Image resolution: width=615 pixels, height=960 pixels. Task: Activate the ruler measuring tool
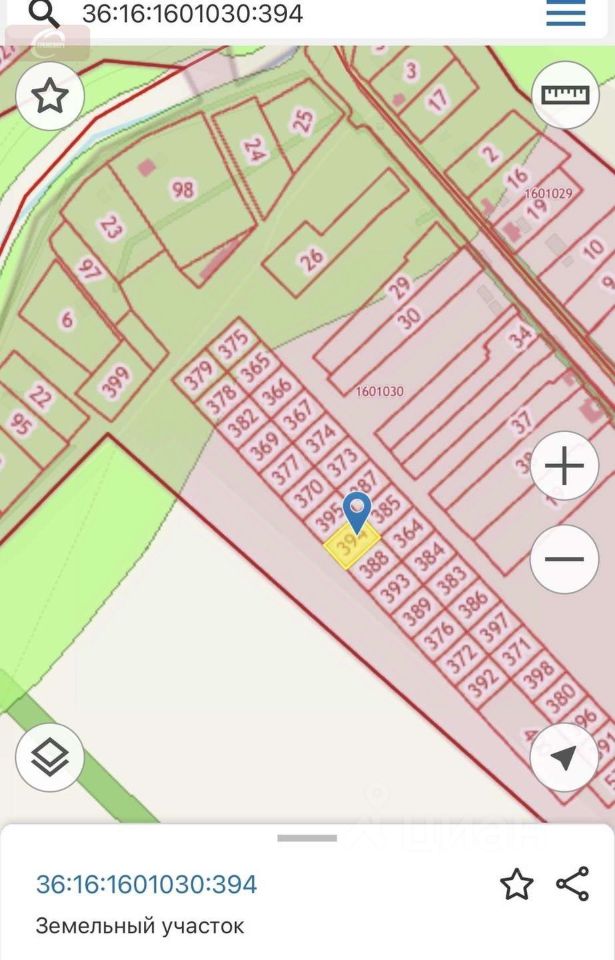565,95
